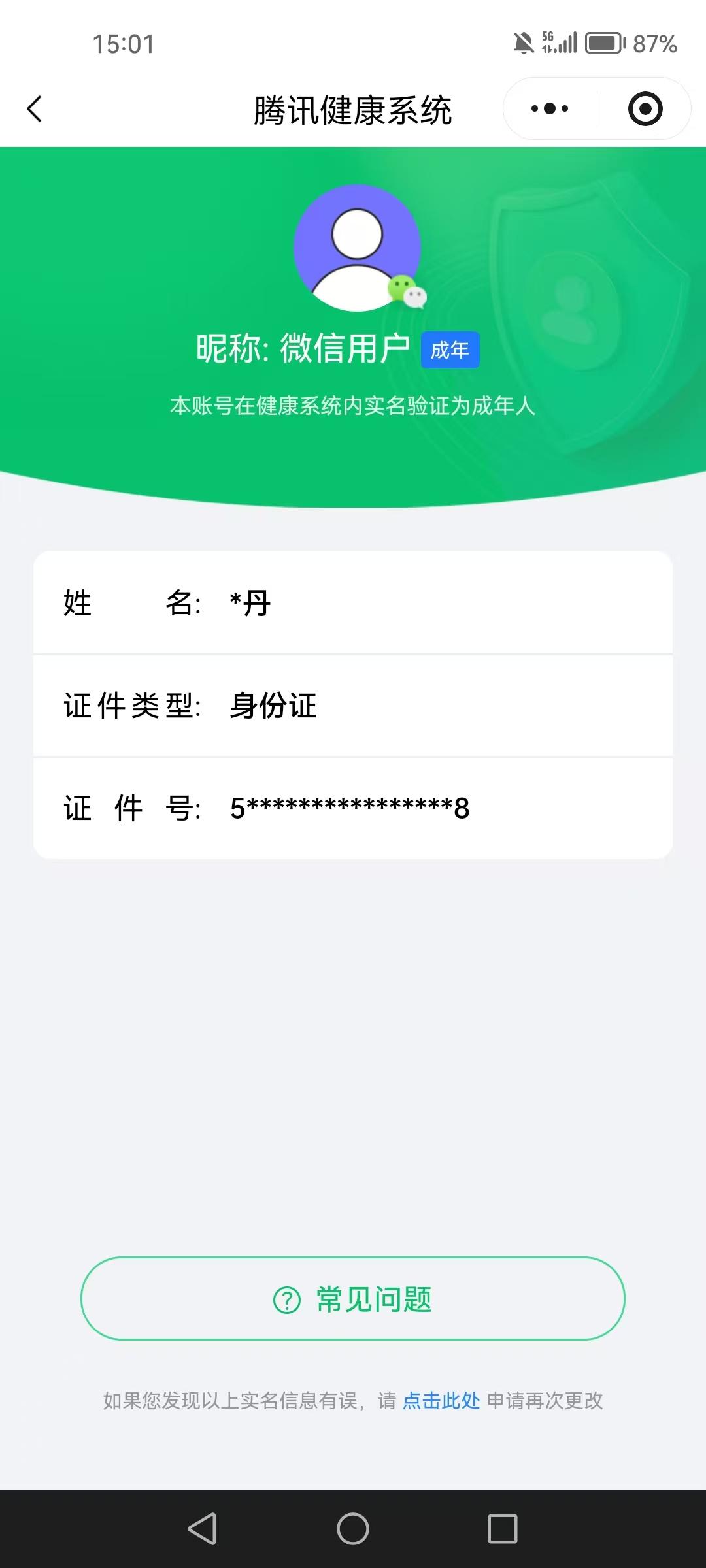Tap the 腾讯健康系统 title text
The height and width of the screenshot is (1568, 706).
tap(353, 108)
